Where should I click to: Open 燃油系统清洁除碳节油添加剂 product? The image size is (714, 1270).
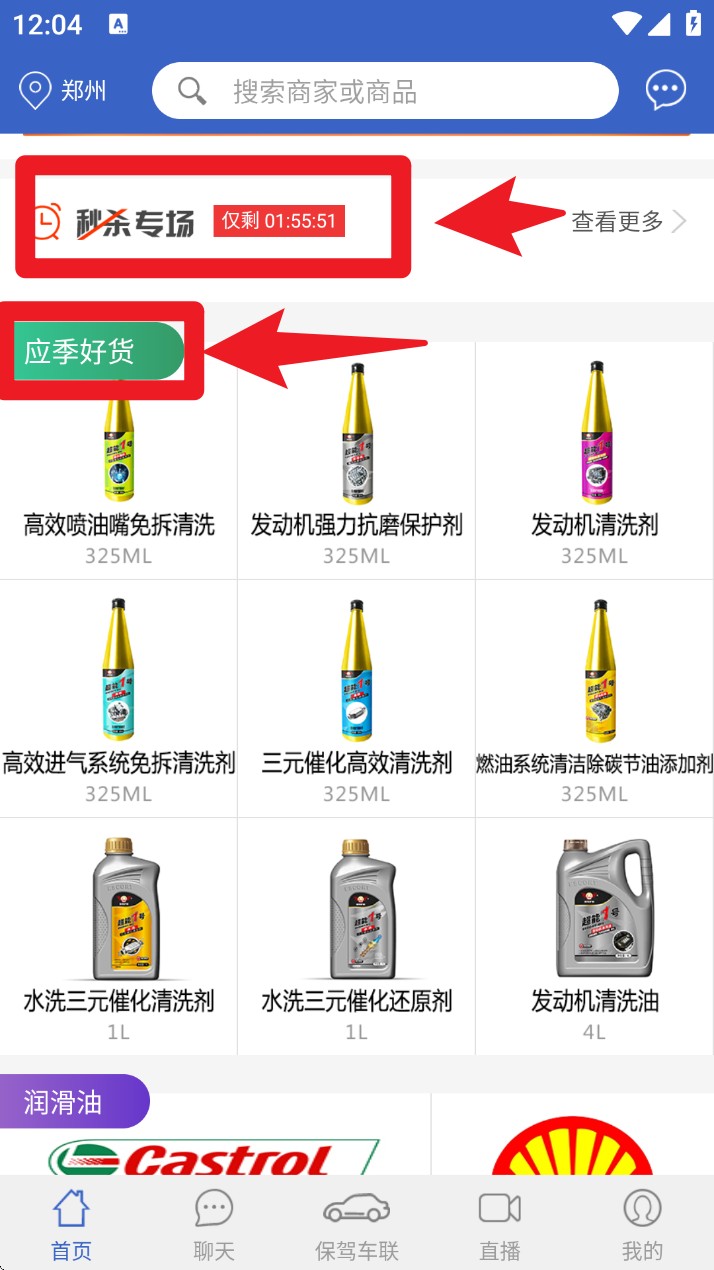[594, 698]
